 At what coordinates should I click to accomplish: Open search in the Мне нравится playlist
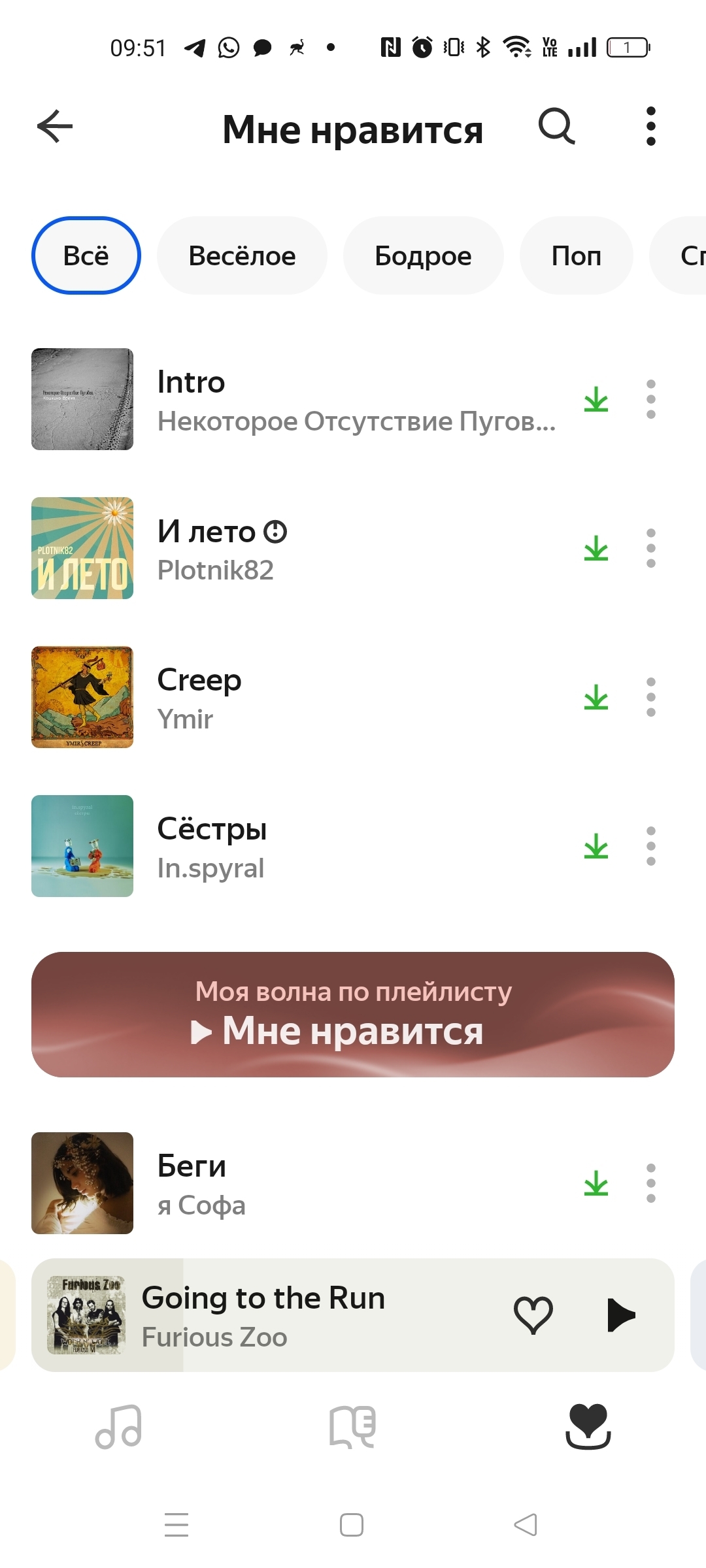(556, 126)
